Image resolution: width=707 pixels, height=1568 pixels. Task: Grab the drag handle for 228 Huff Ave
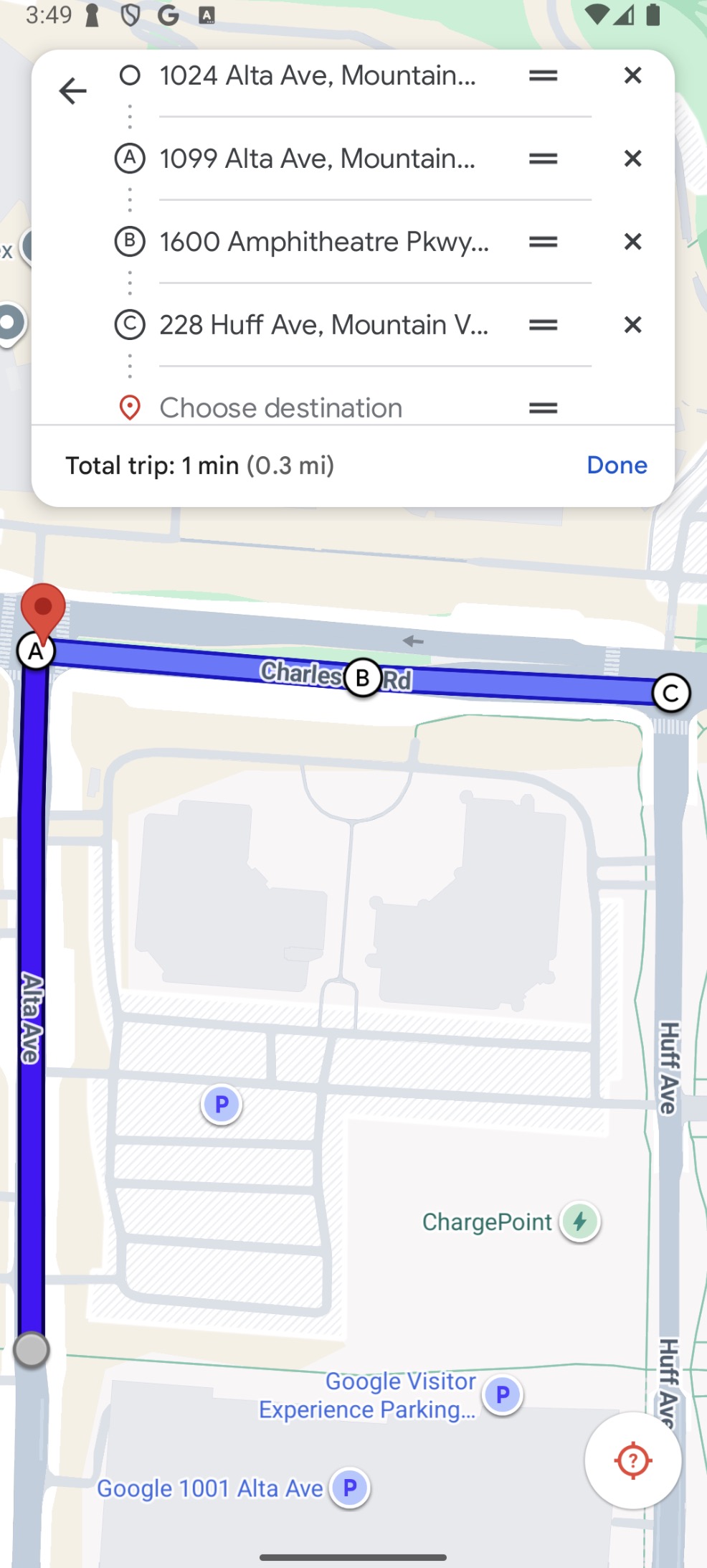coord(543,325)
